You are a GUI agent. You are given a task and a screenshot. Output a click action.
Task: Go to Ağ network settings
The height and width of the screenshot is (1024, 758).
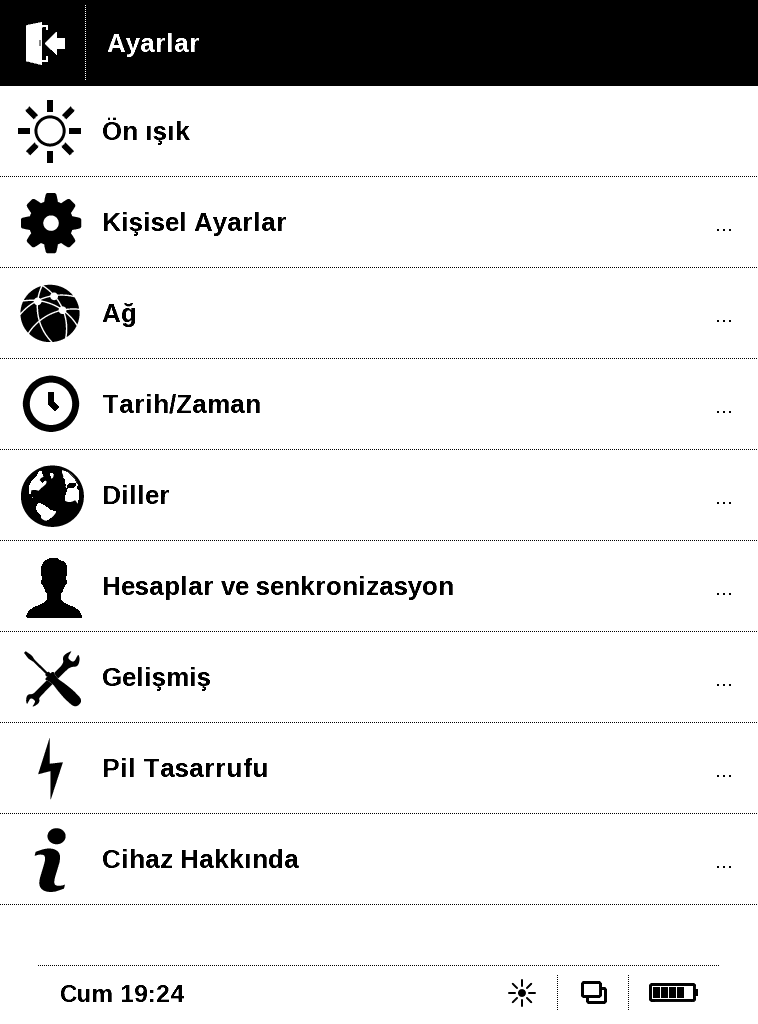[x=119, y=313]
